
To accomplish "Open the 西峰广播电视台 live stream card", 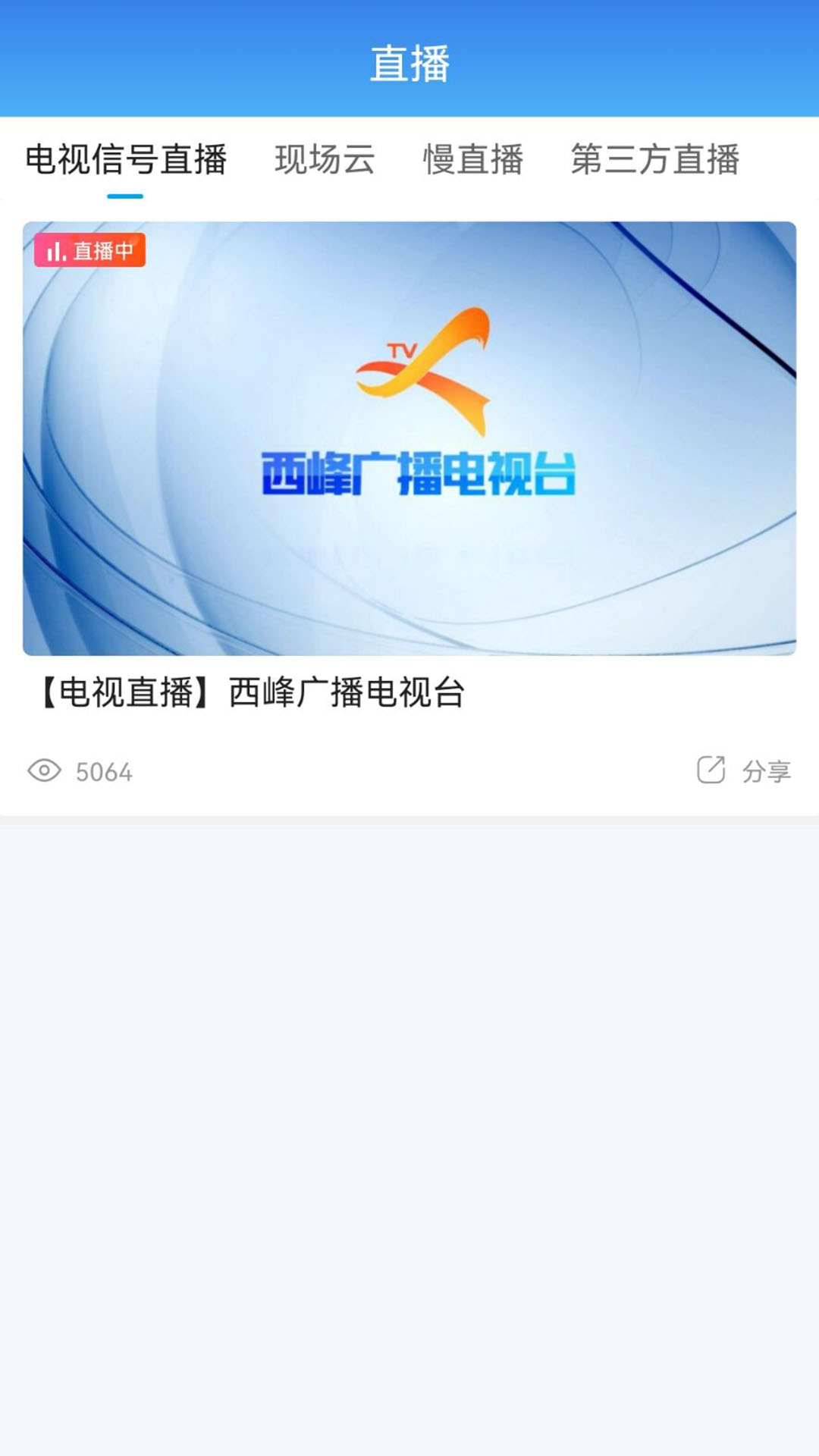I will pyautogui.click(x=409, y=438).
